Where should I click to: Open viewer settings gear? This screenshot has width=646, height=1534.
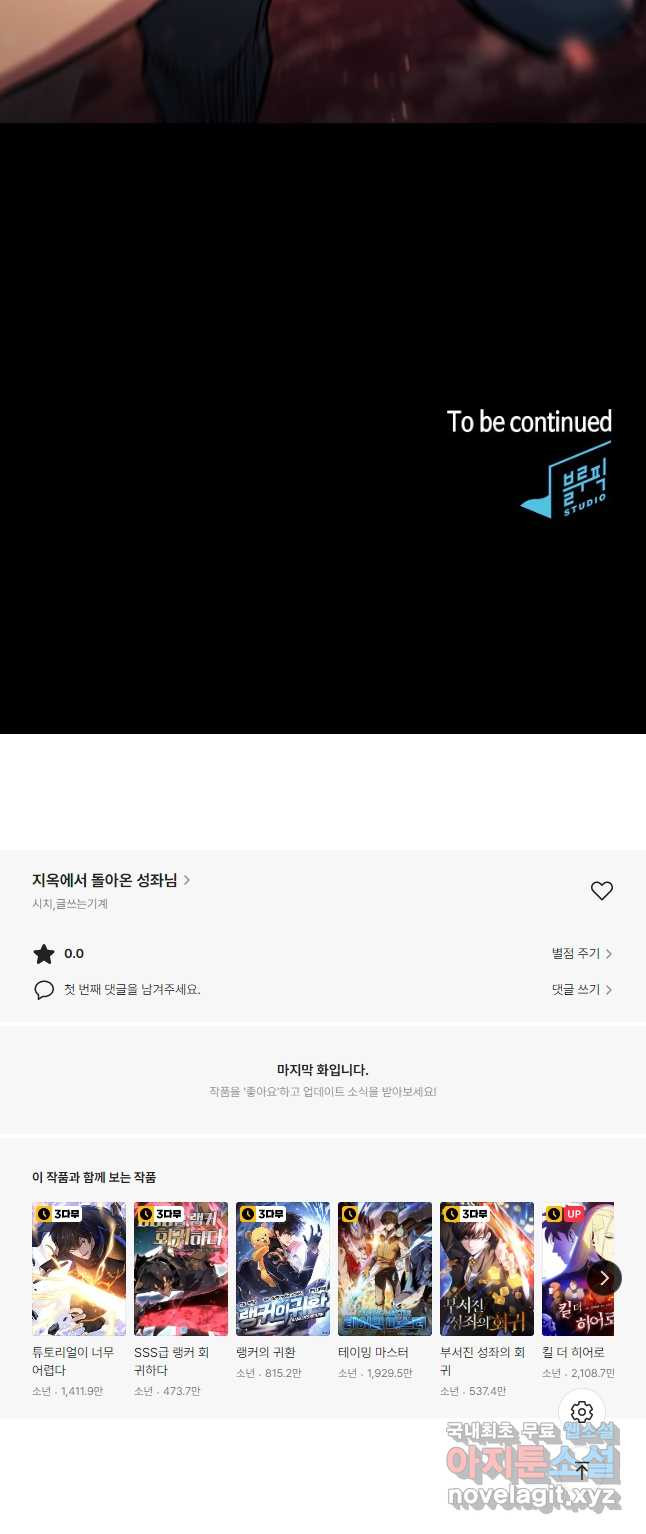pyautogui.click(x=582, y=1412)
